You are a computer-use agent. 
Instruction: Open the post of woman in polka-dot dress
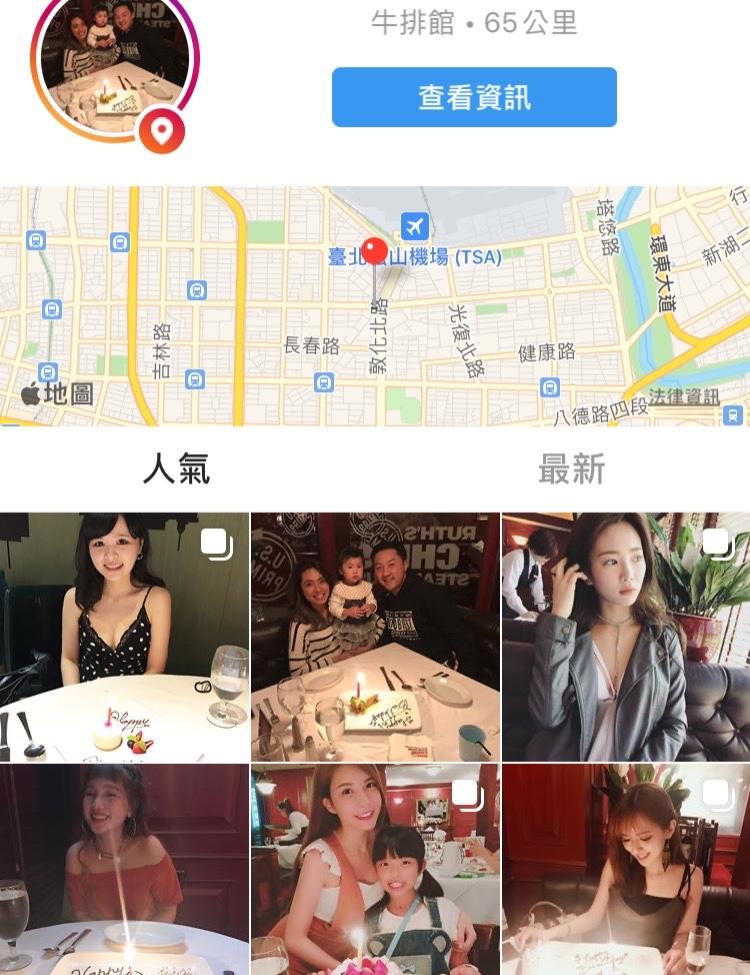[x=124, y=637]
